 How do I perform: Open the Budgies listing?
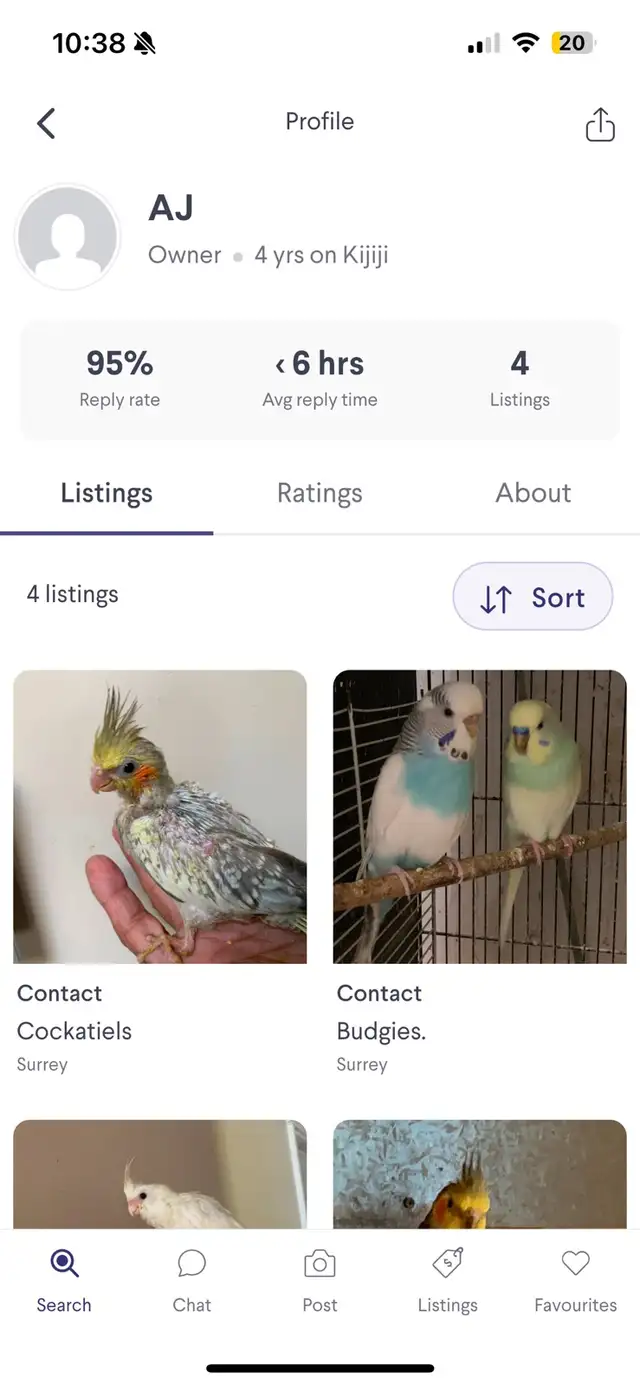[480, 872]
